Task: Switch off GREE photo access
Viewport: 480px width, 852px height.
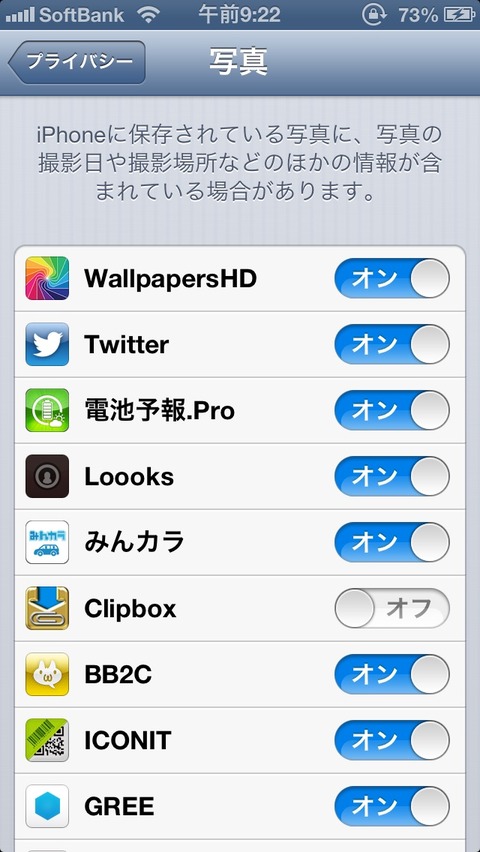Action: tap(392, 806)
